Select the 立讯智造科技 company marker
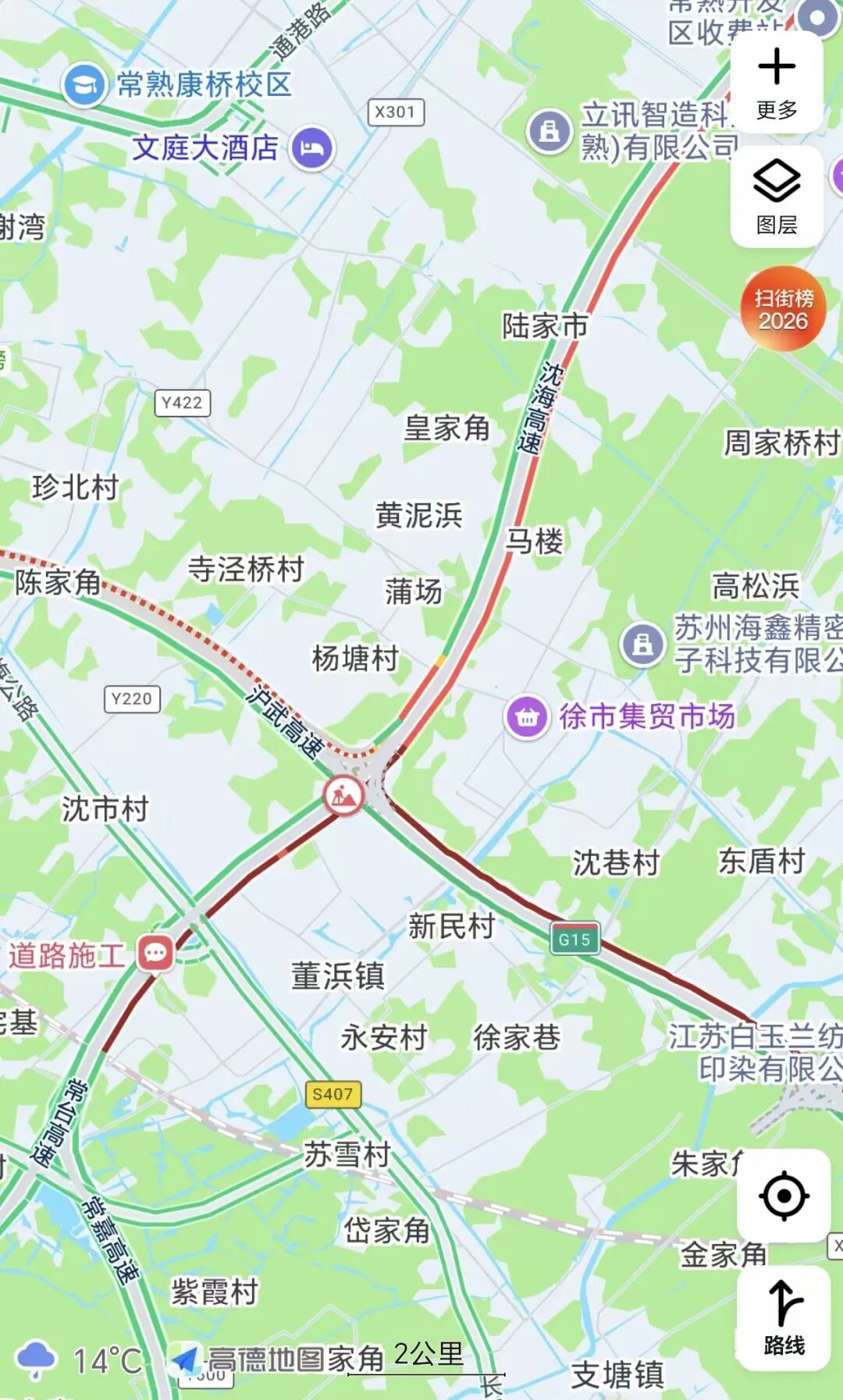Screen dimensions: 843x1400 [x=549, y=130]
